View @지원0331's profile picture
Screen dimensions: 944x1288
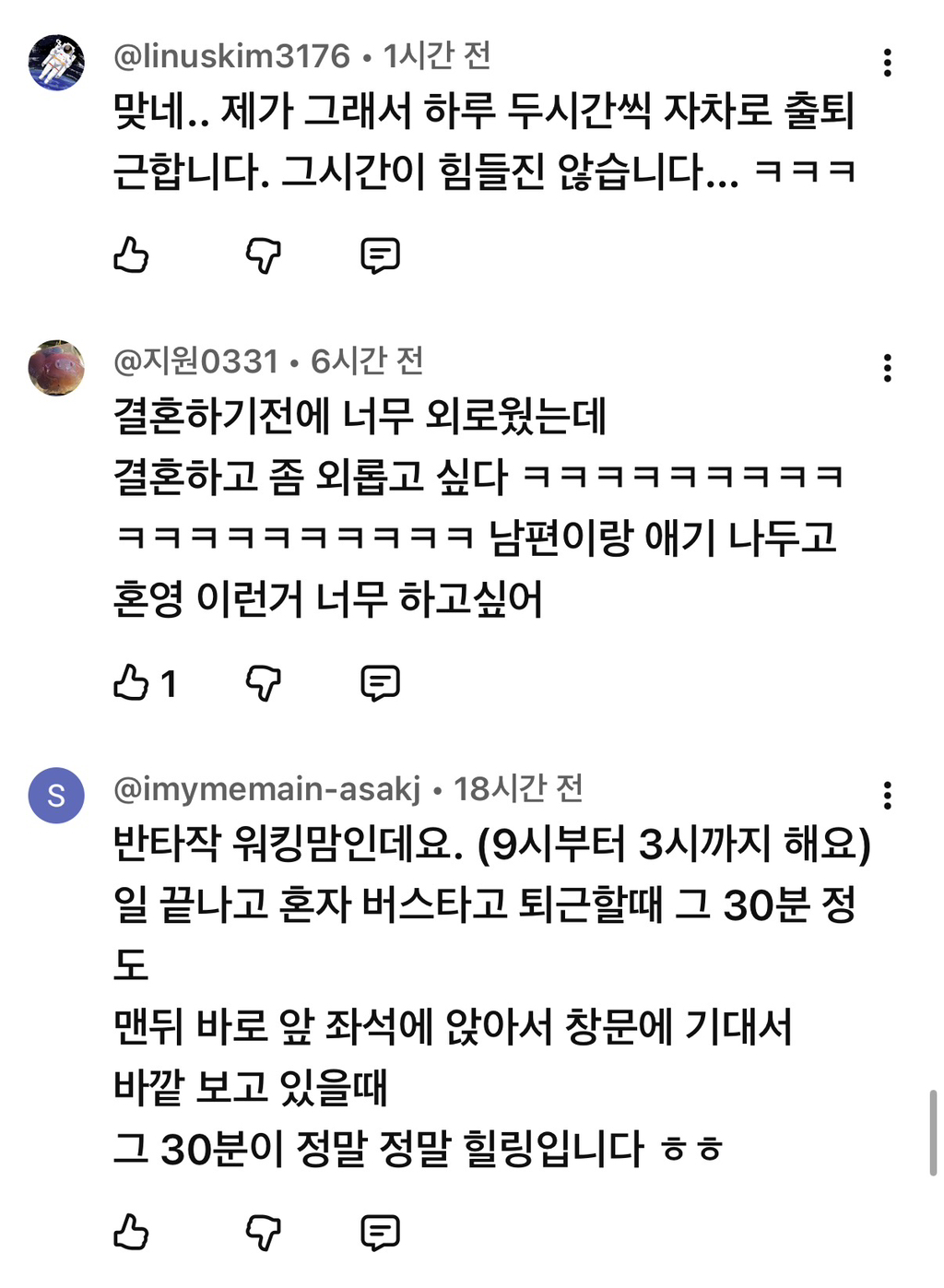[x=57, y=364]
